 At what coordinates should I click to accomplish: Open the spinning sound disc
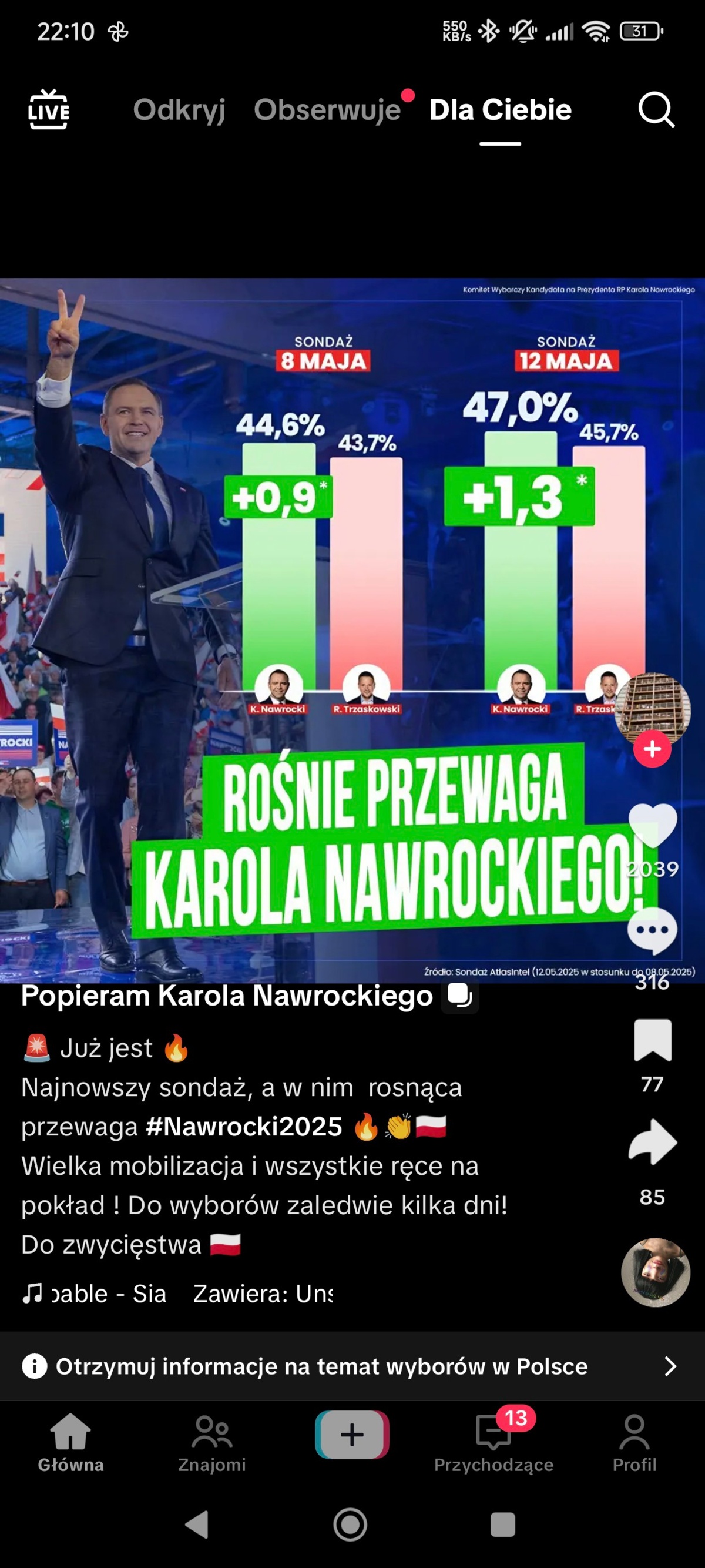click(x=655, y=1272)
